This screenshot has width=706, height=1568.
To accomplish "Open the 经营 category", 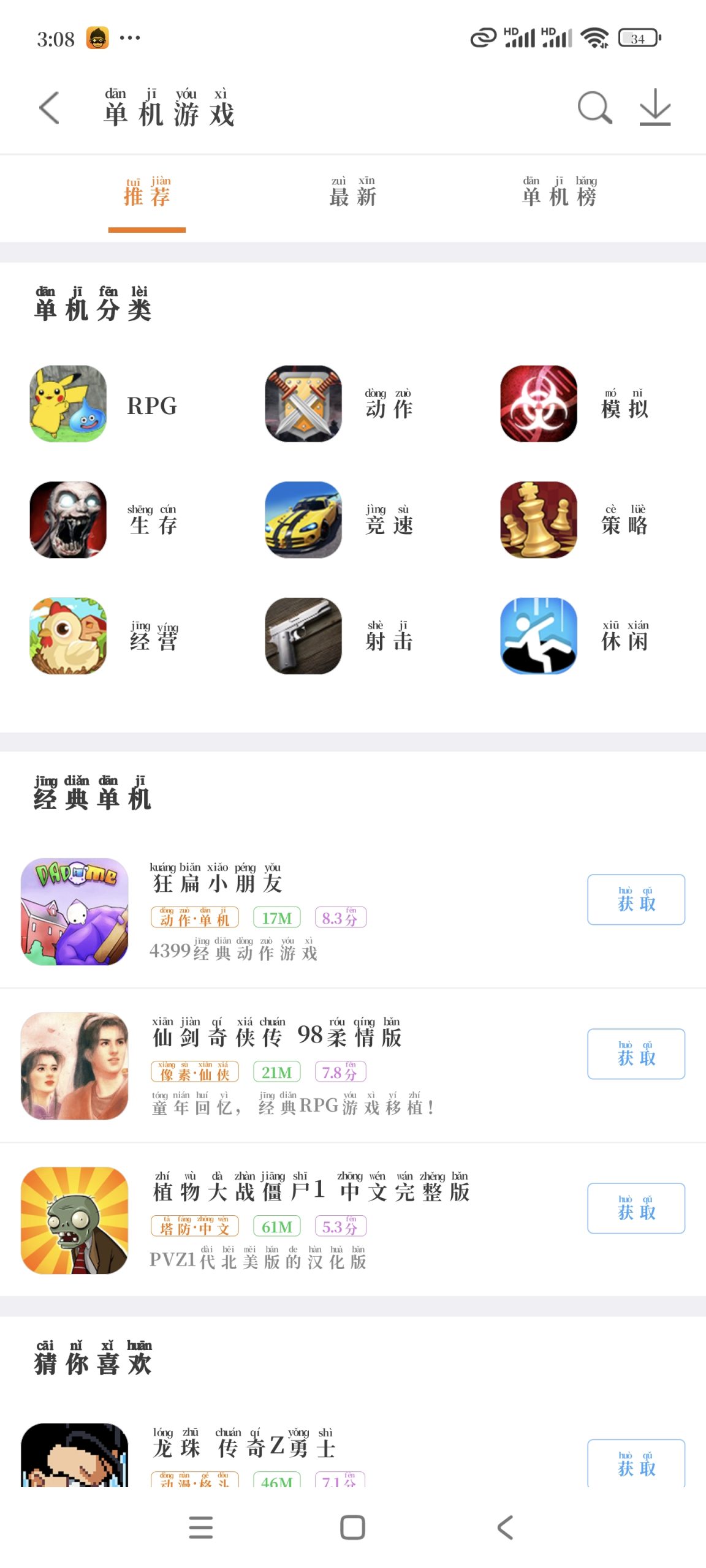I will tap(104, 636).
